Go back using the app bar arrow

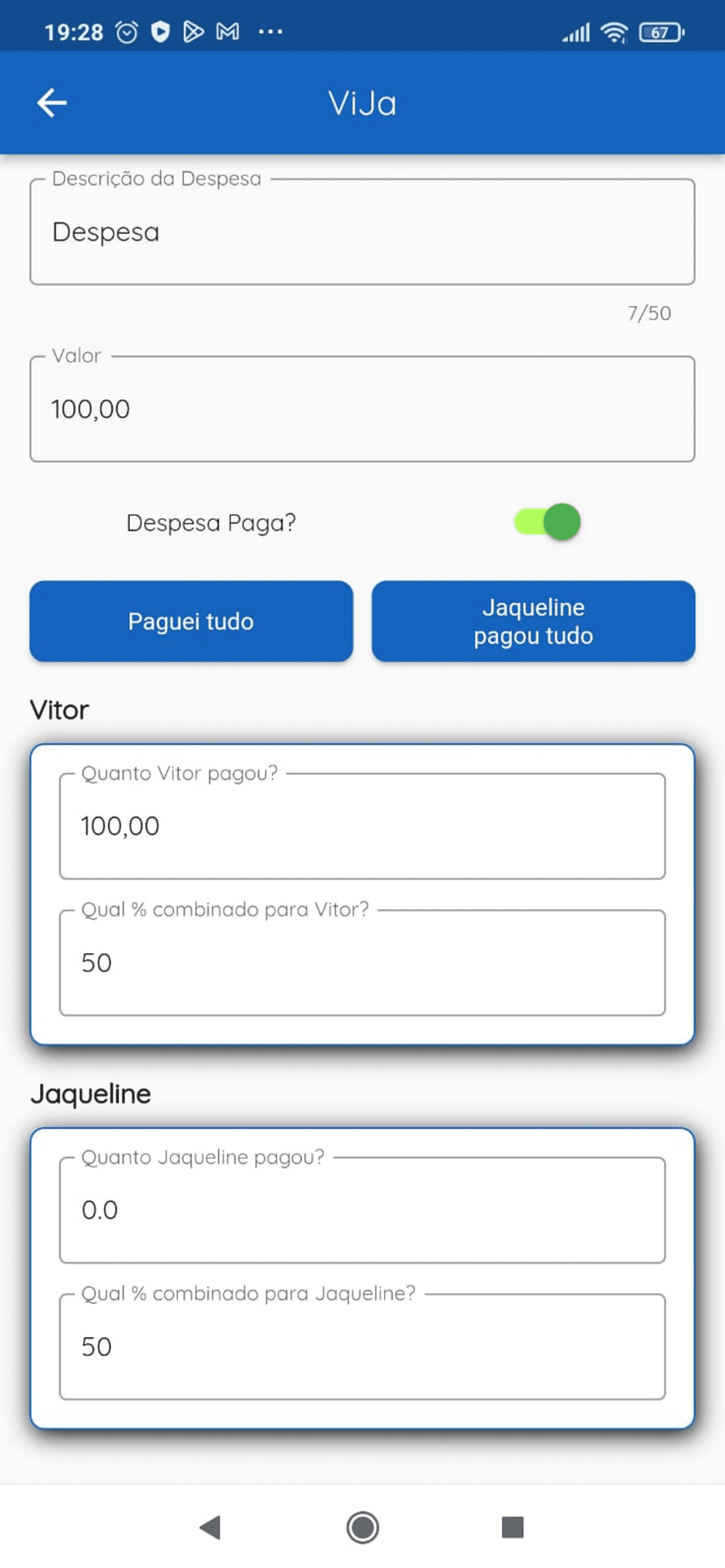point(52,102)
